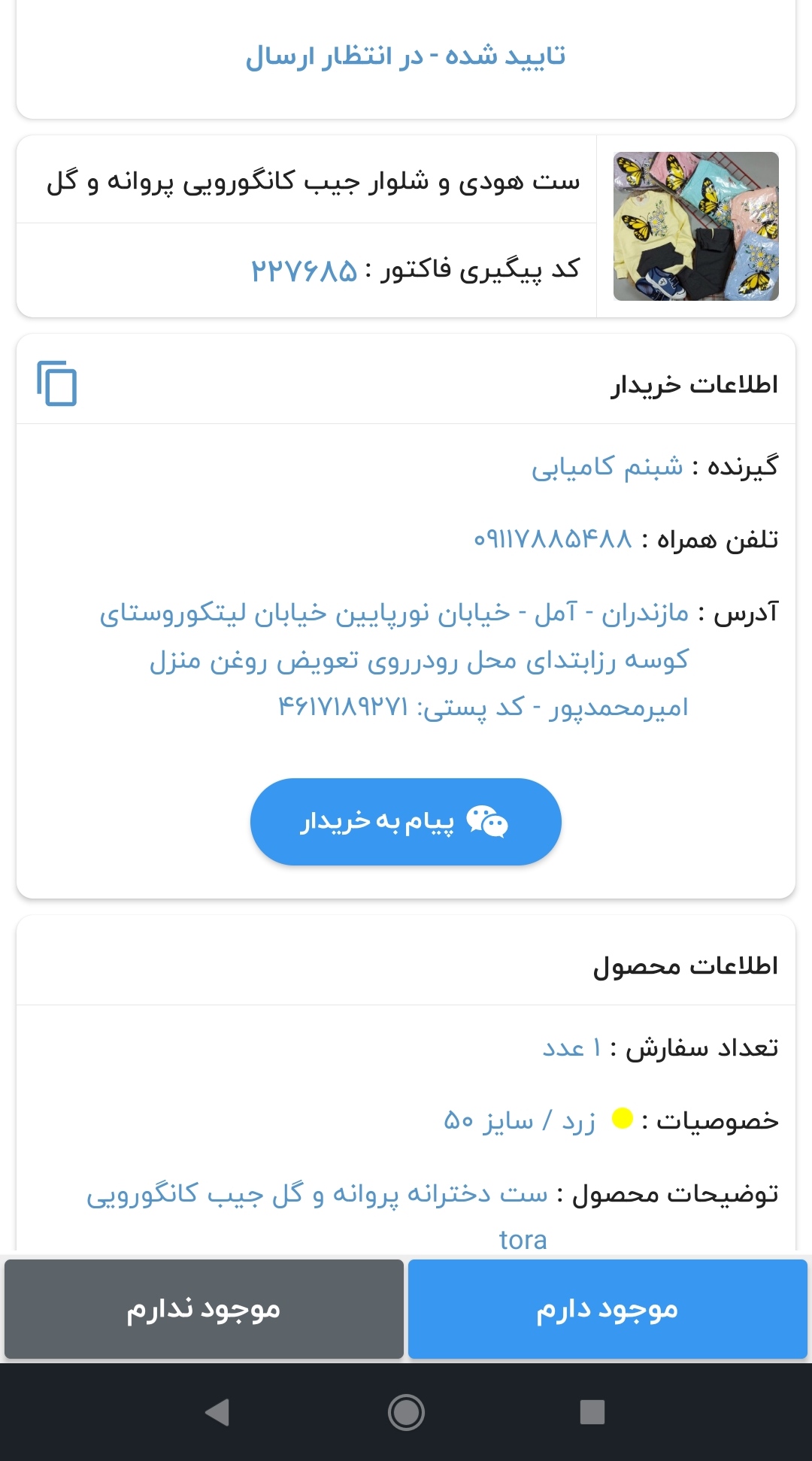Confirm with 'موجود دارم' button
Viewport: 812px width, 1461px height.
coord(607,1309)
